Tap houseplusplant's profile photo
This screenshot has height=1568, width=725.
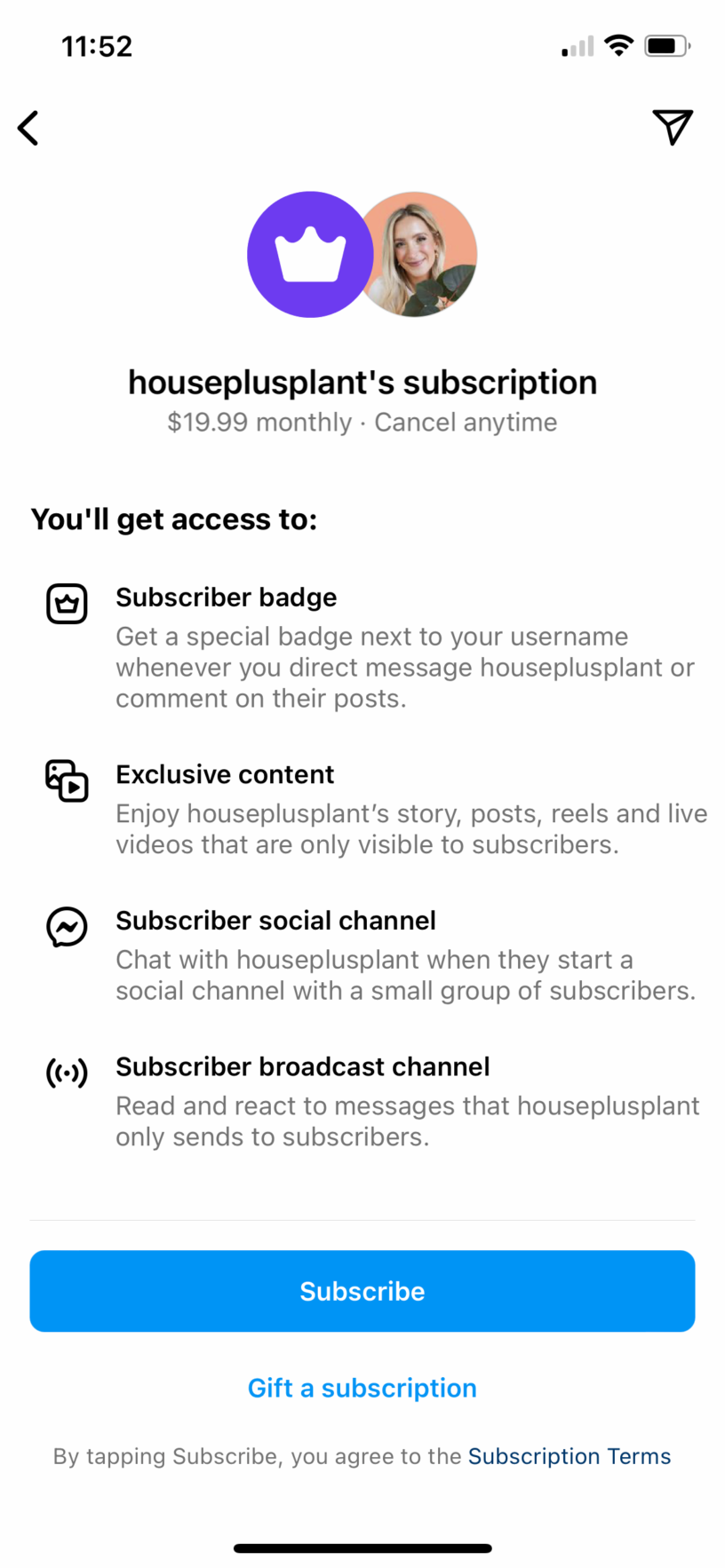[418, 254]
